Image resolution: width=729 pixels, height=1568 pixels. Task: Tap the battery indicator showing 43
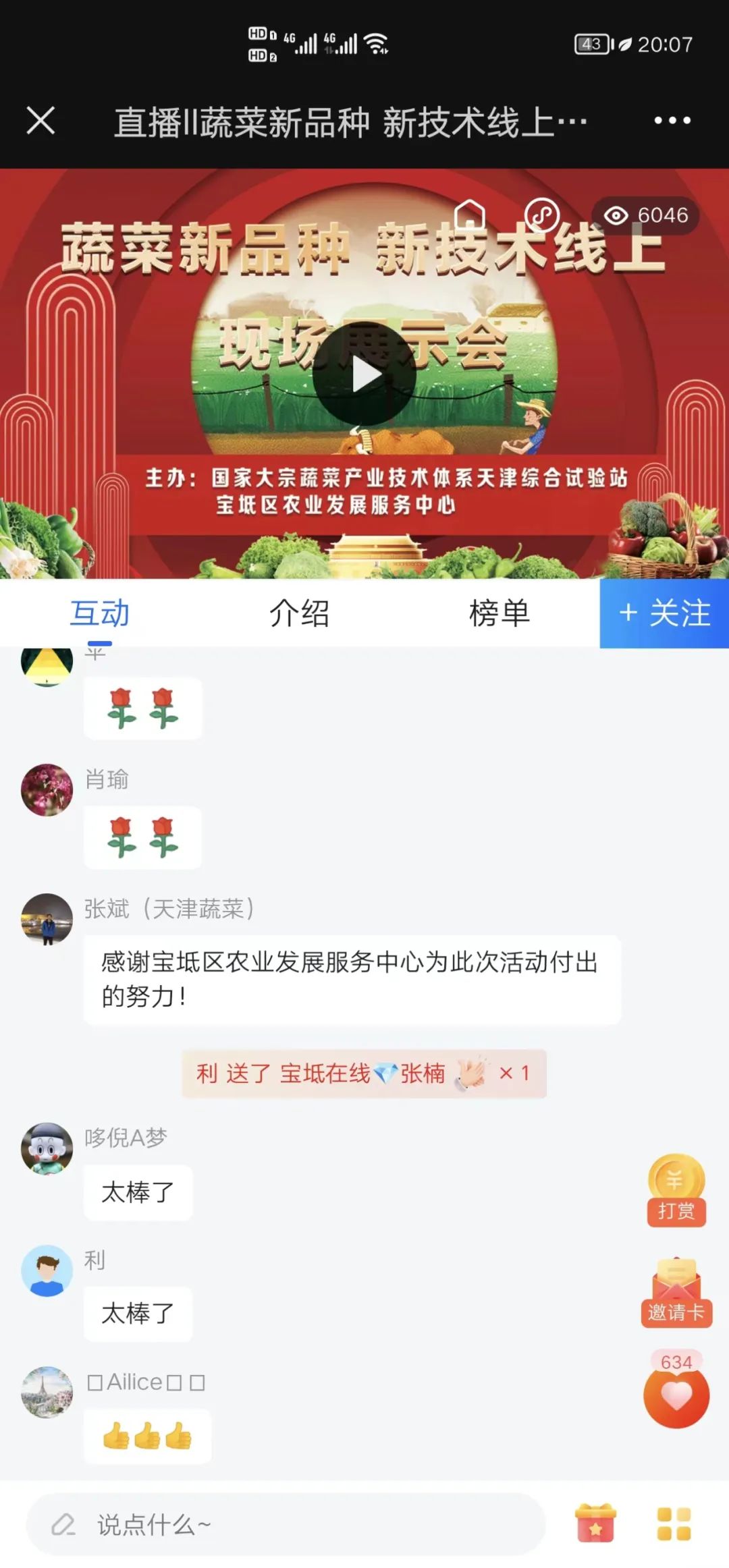[x=591, y=44]
